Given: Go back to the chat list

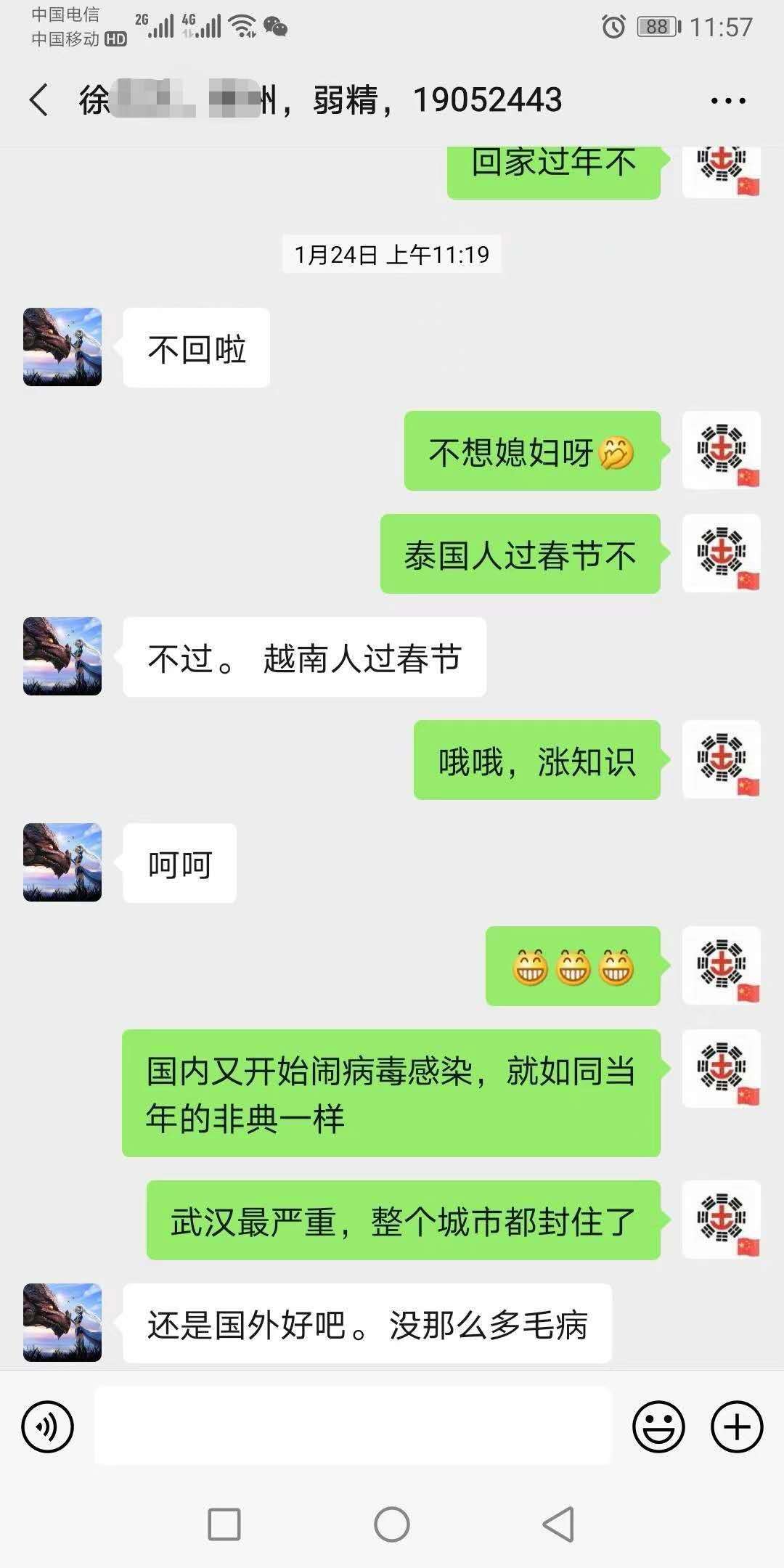Looking at the screenshot, I should (39, 99).
